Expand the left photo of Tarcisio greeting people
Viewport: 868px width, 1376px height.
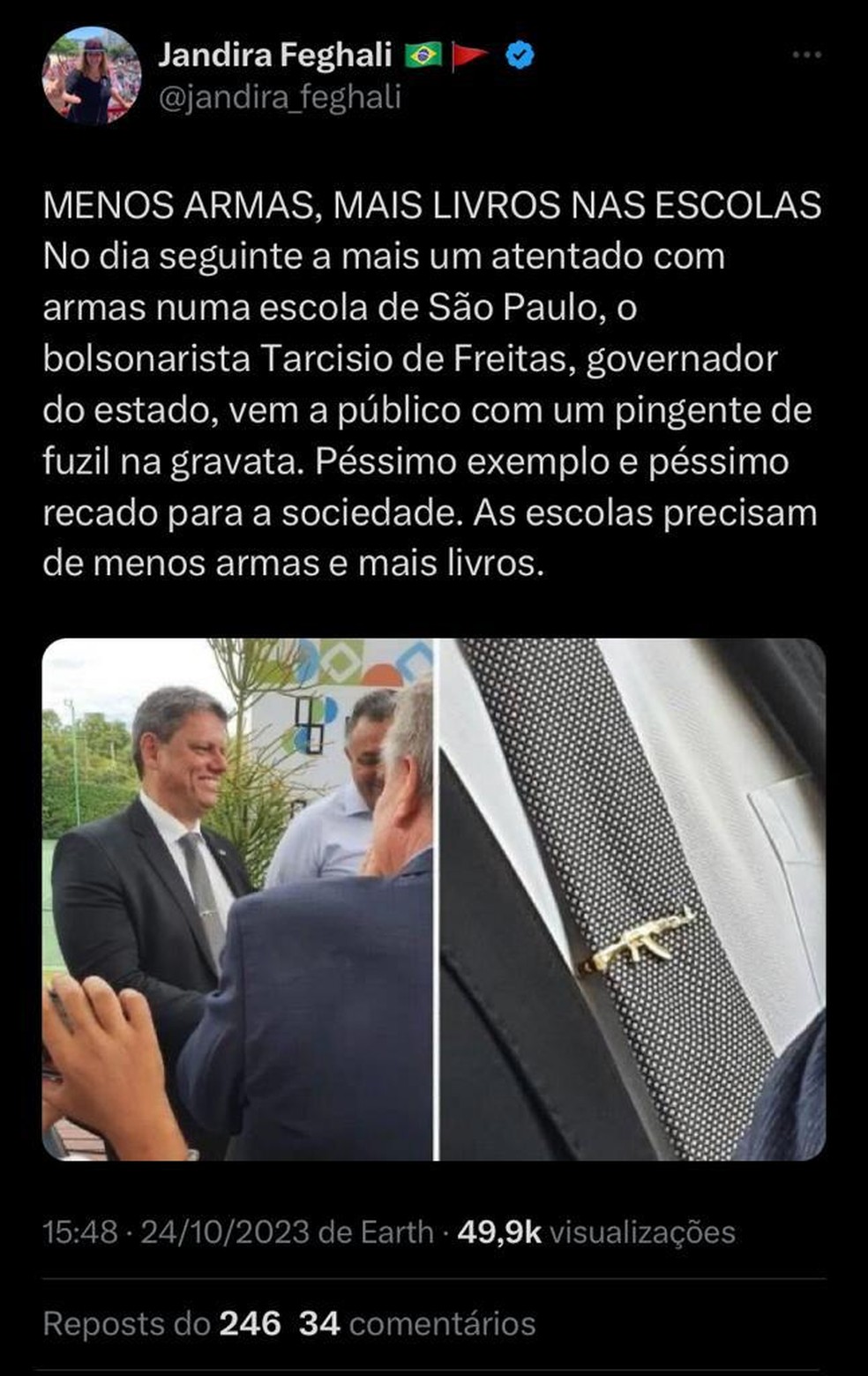click(238, 900)
